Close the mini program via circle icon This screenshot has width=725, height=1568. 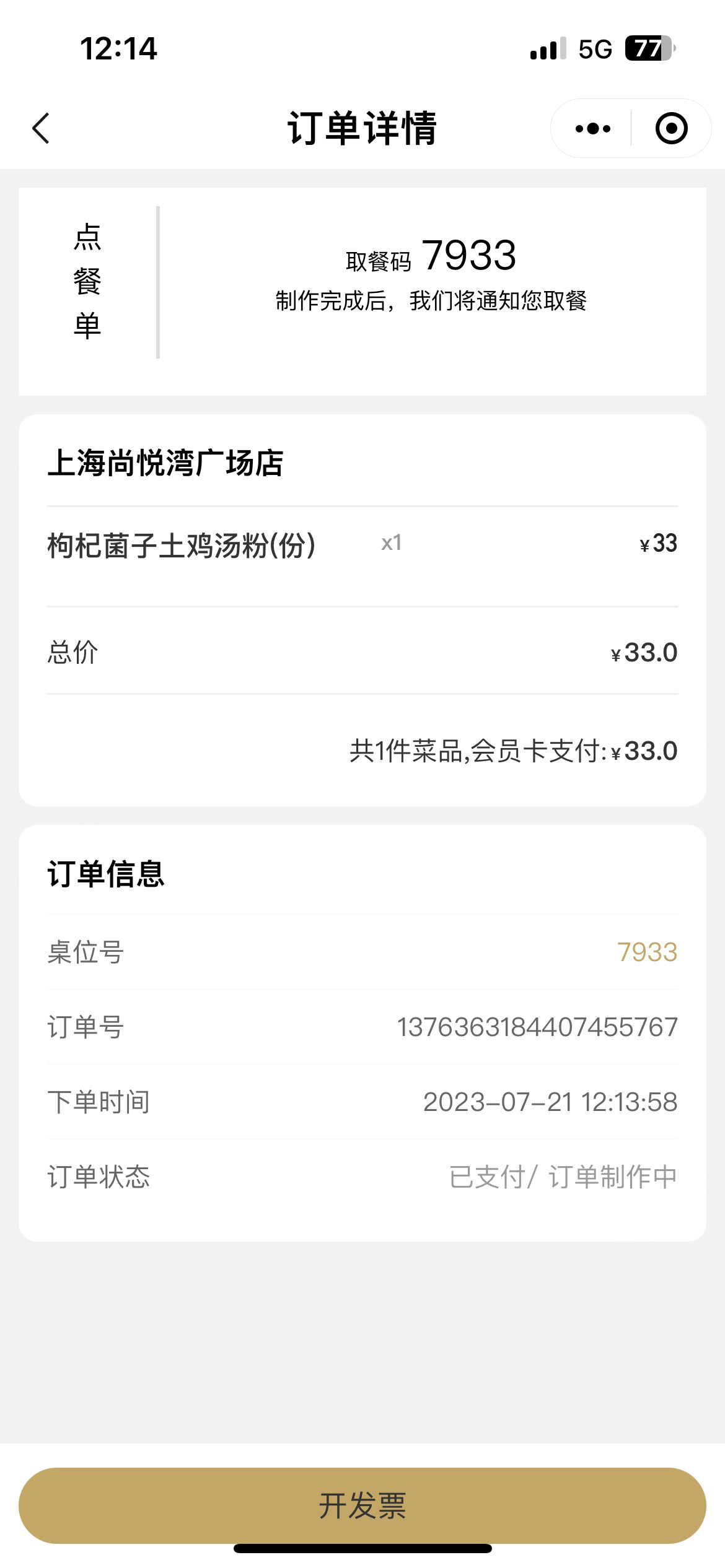tap(672, 128)
